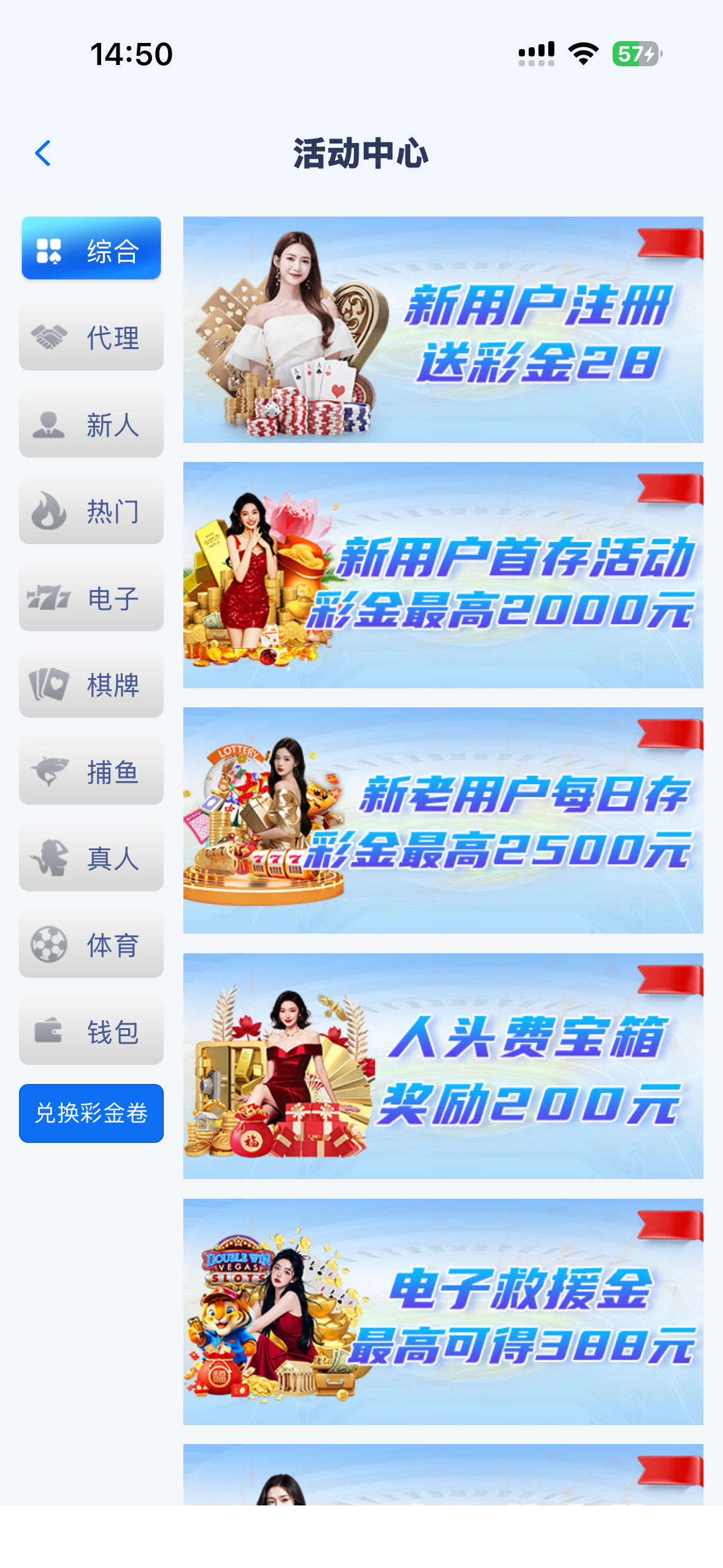Select the 棋牌 playing cards icon
Viewport: 723px width, 1568px height.
(48, 685)
